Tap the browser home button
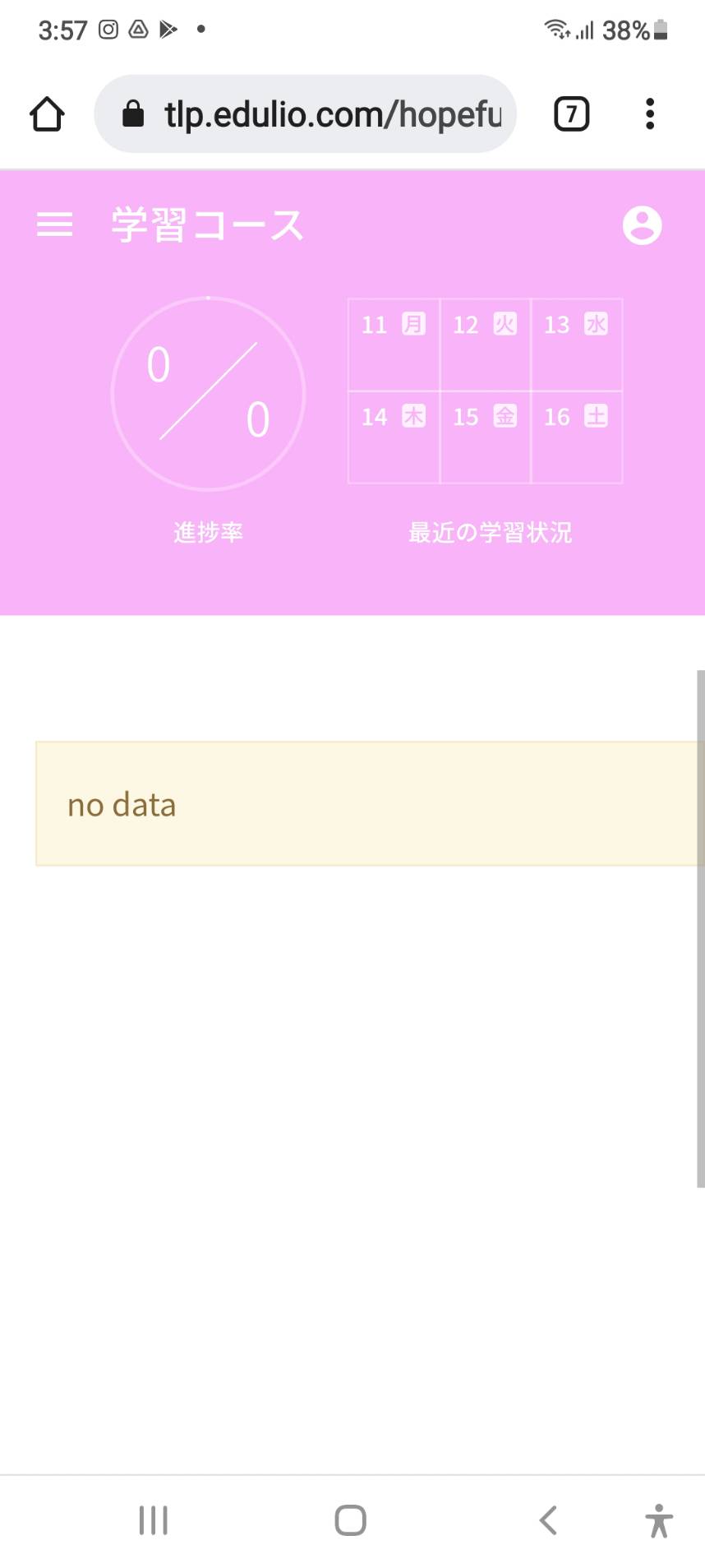 tap(47, 114)
